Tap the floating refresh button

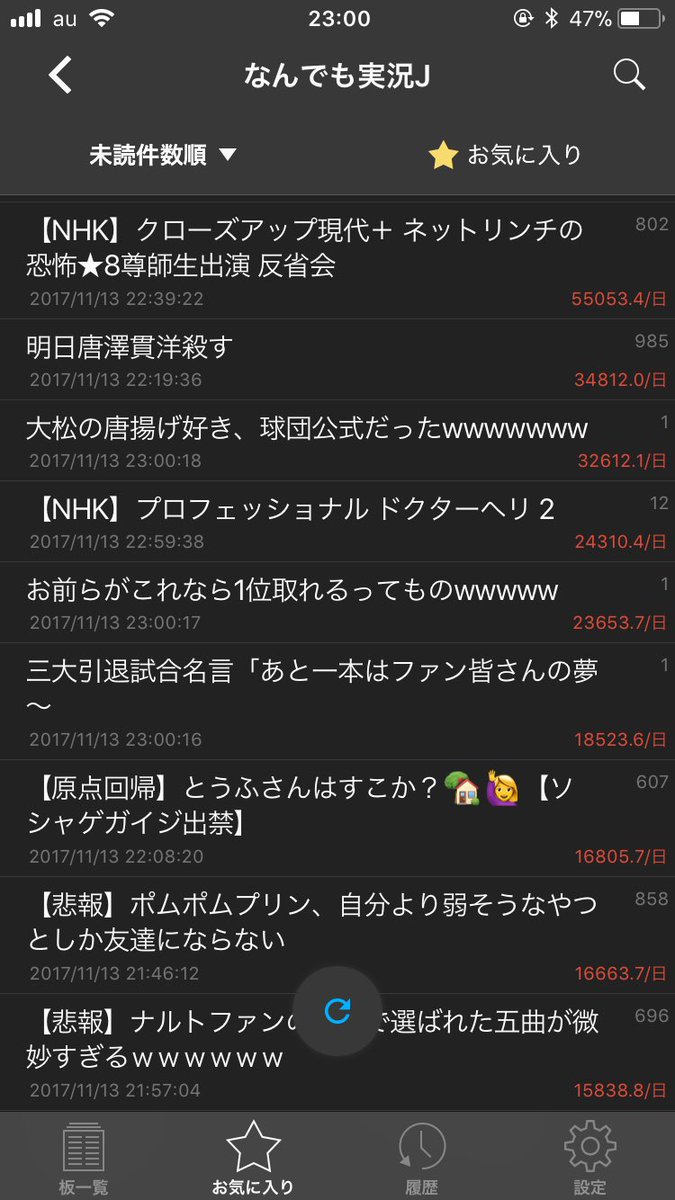[x=338, y=1011]
